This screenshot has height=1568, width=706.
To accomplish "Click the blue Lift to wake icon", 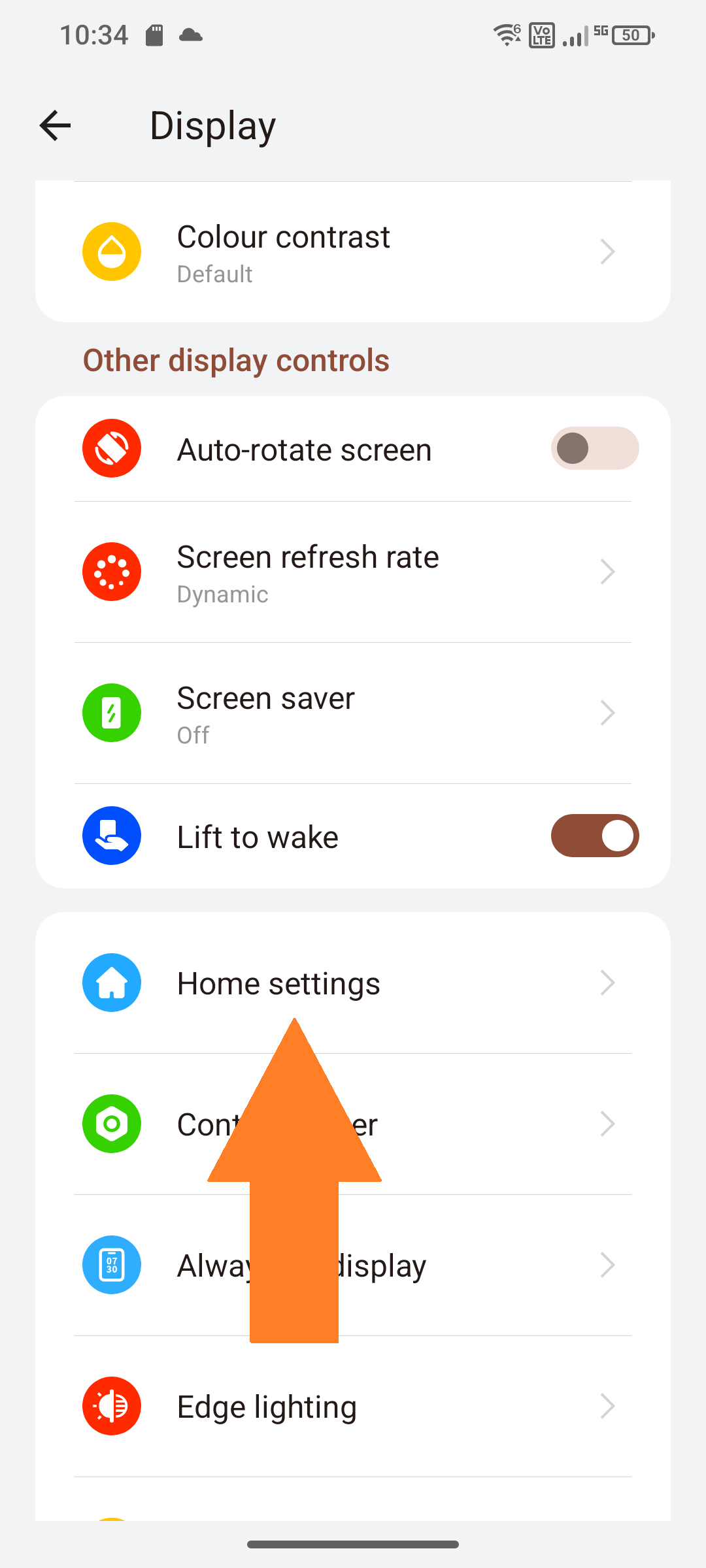I will click(x=111, y=836).
